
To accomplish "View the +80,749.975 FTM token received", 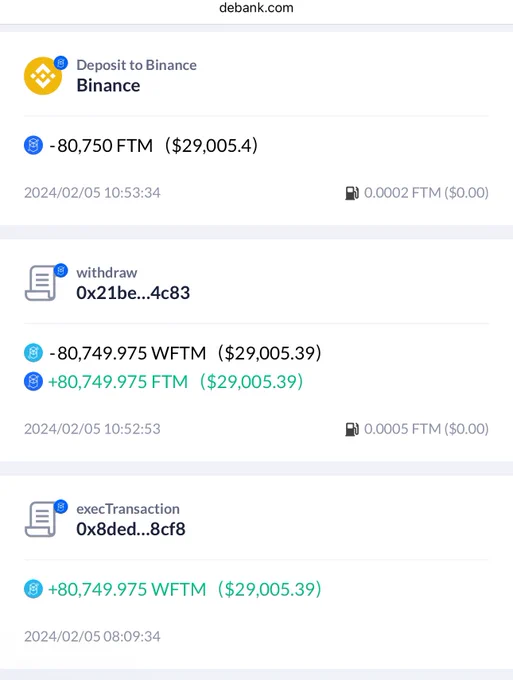I will pyautogui.click(x=118, y=382).
